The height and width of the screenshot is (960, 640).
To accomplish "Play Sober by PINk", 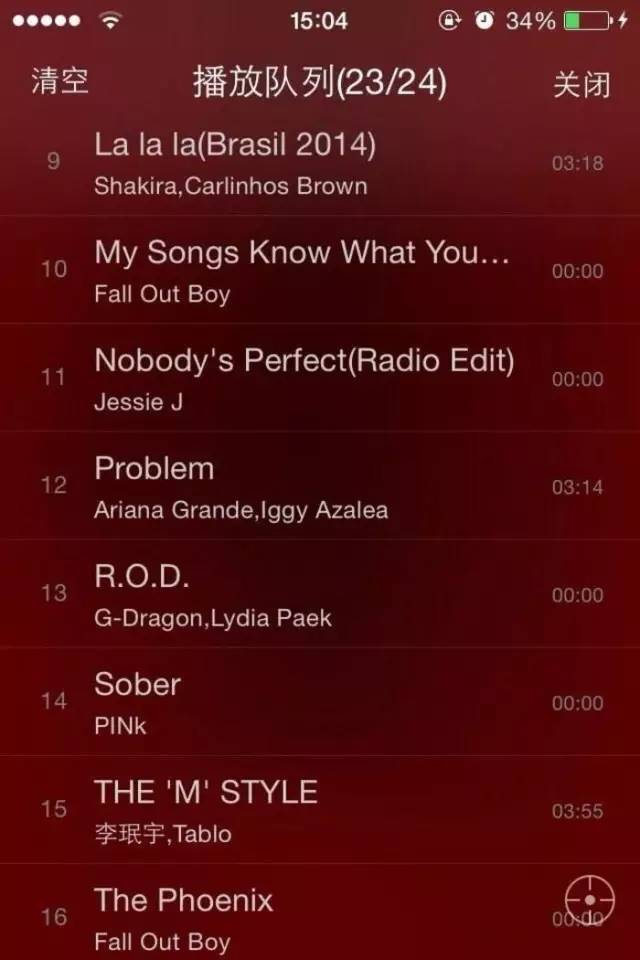I will (300, 702).
